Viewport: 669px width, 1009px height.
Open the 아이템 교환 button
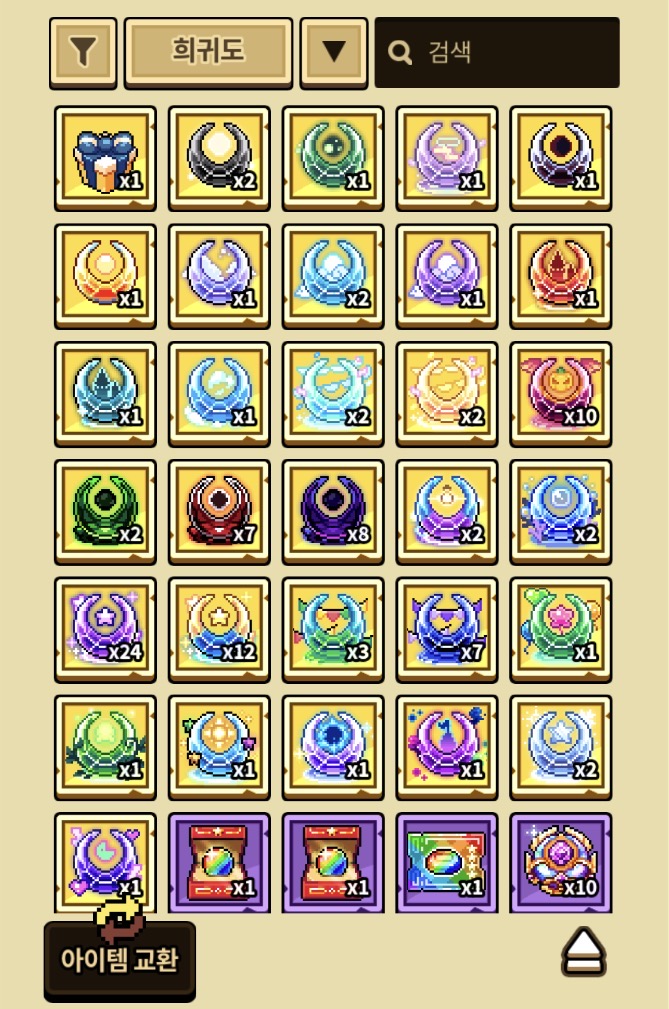click(x=120, y=959)
